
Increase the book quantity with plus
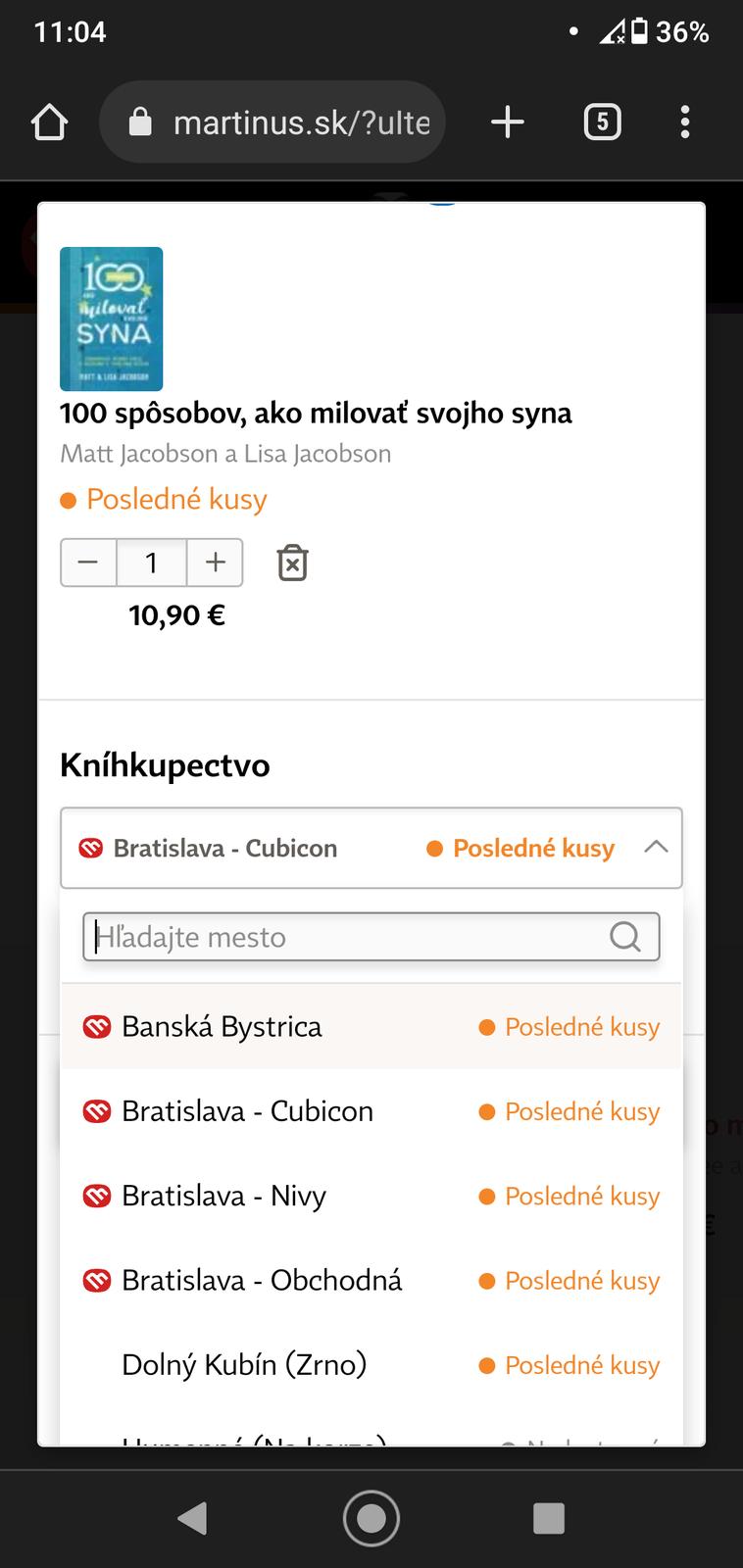(216, 563)
